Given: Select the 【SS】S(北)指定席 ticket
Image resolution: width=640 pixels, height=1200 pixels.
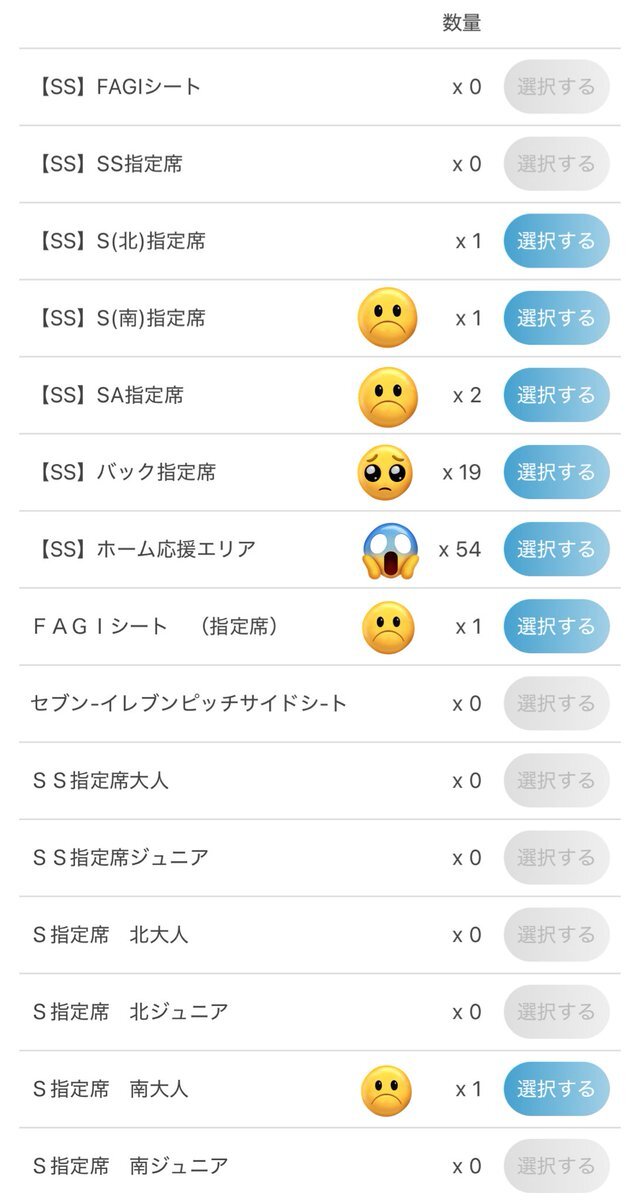Looking at the screenshot, I should (x=556, y=241).
